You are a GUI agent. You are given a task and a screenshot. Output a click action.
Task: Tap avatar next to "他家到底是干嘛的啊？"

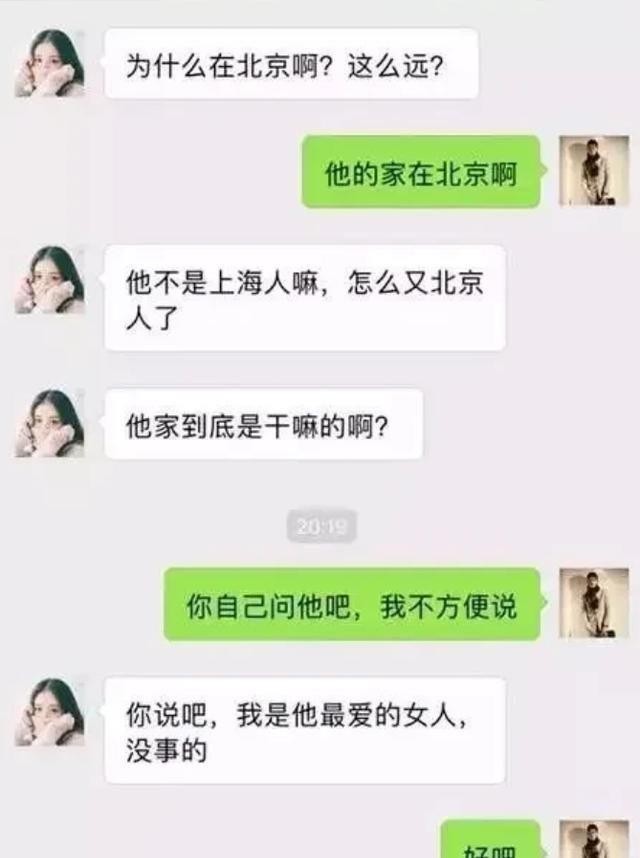[50, 423]
